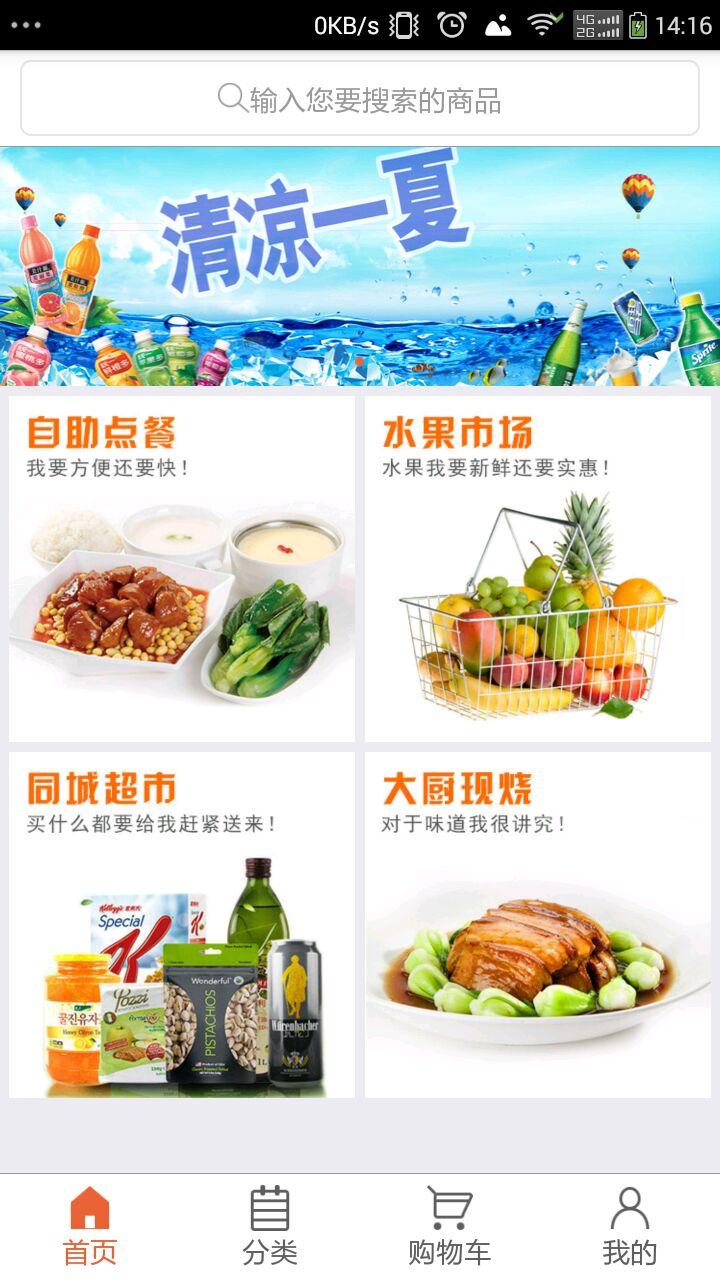Open the 清凉一夏 summer banner
This screenshot has height=1280, width=720.
360,266
